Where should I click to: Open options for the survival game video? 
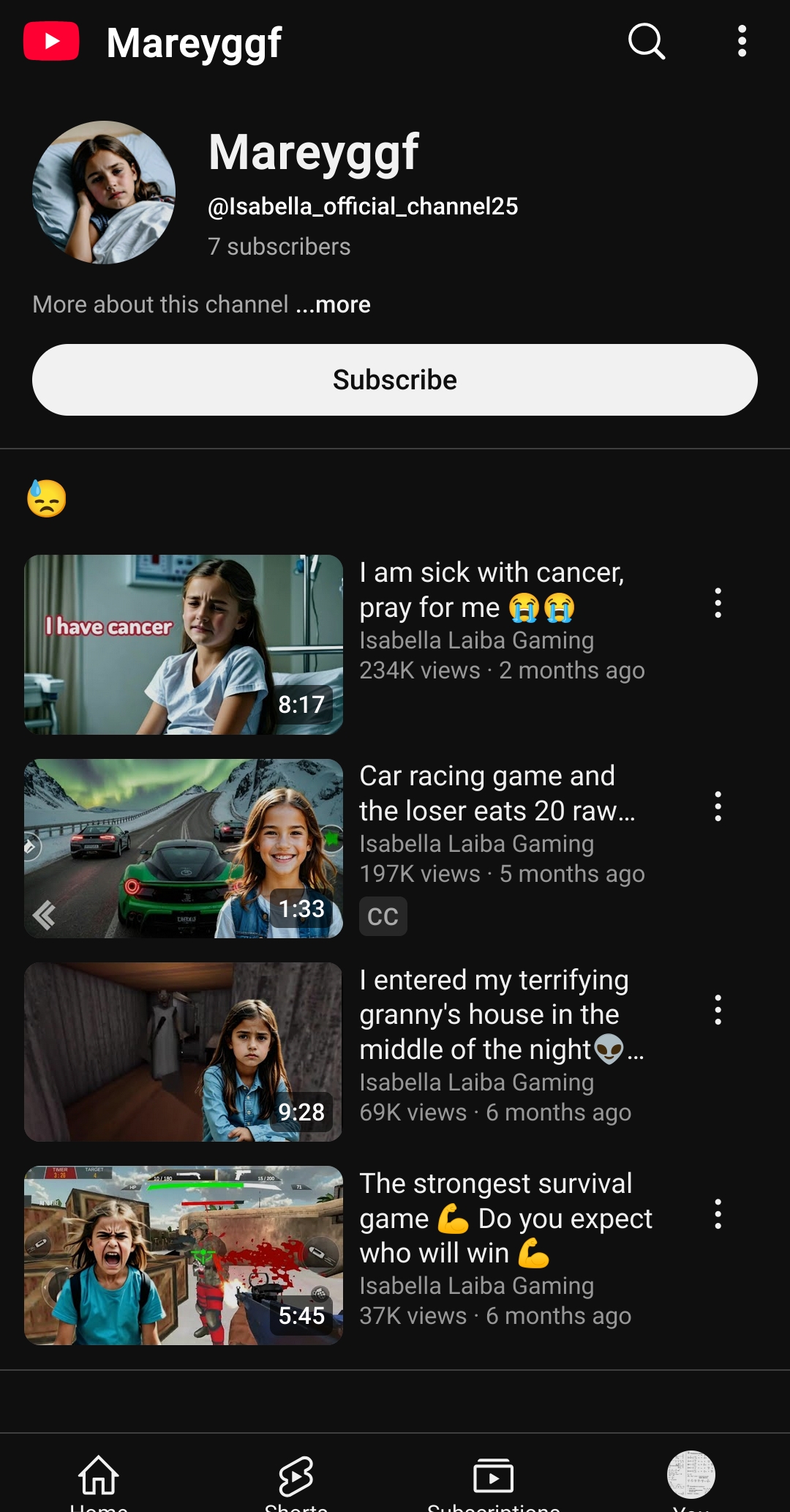718,1213
